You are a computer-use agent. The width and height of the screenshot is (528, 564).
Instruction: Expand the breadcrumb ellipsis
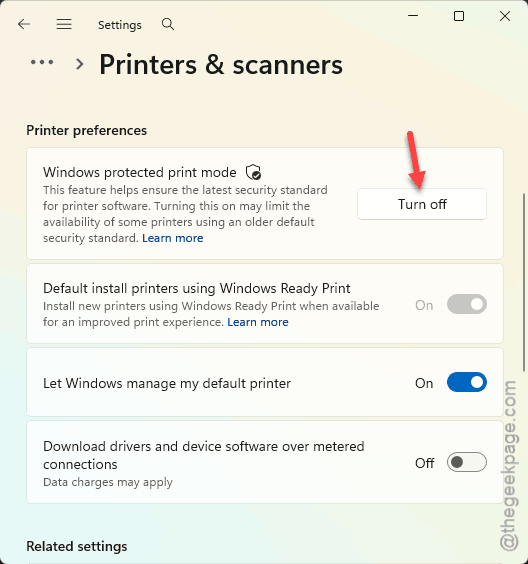click(x=42, y=62)
